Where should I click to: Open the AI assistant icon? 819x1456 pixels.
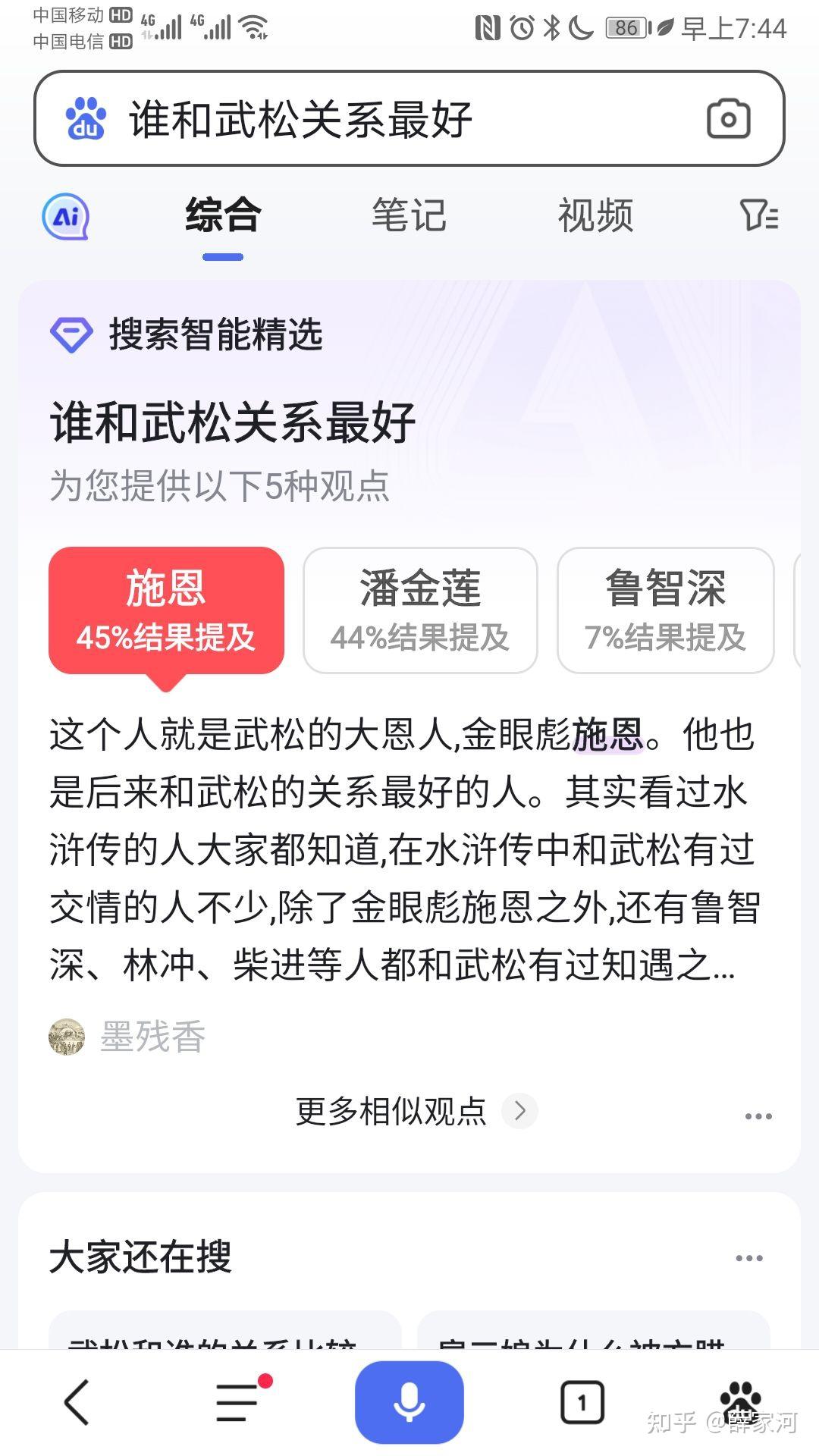[66, 216]
